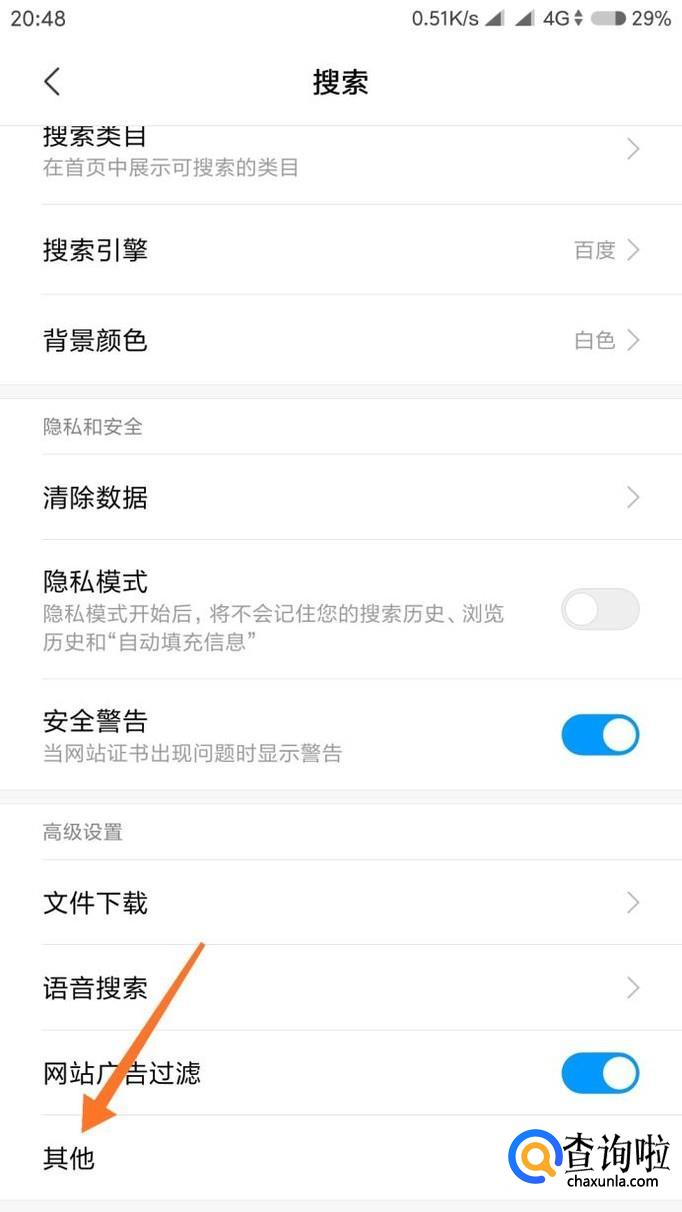
Task: Enable the 隐私模式 switch
Action: coord(599,609)
